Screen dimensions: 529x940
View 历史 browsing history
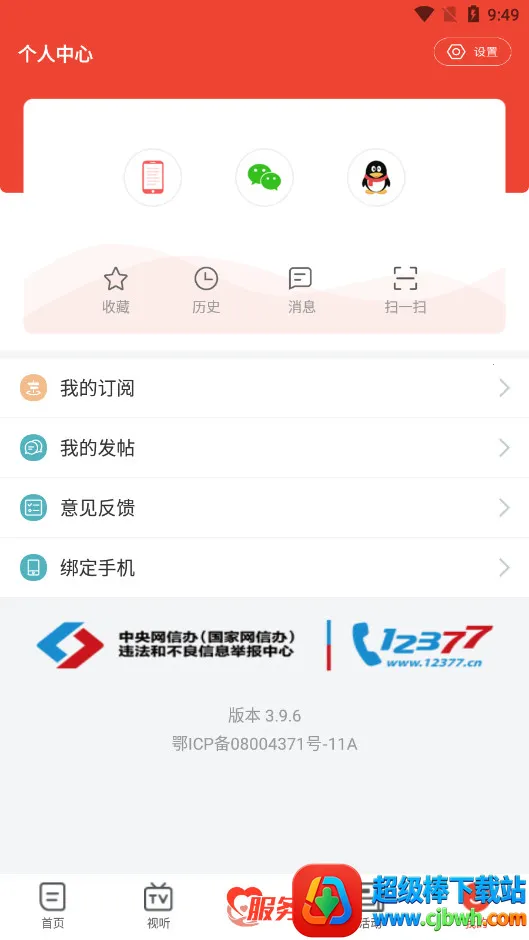(206, 291)
